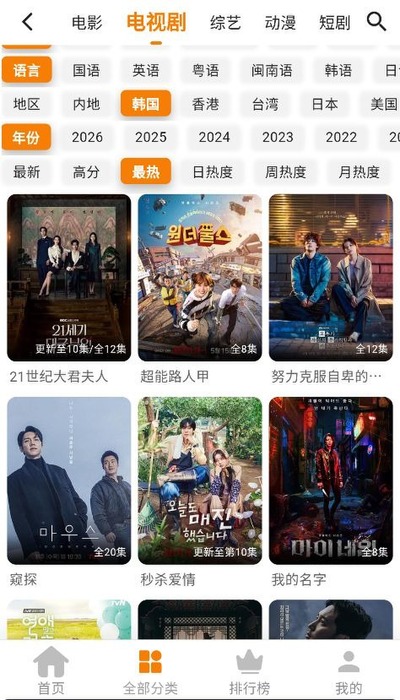Switch to the 动漫 tab

point(280,22)
